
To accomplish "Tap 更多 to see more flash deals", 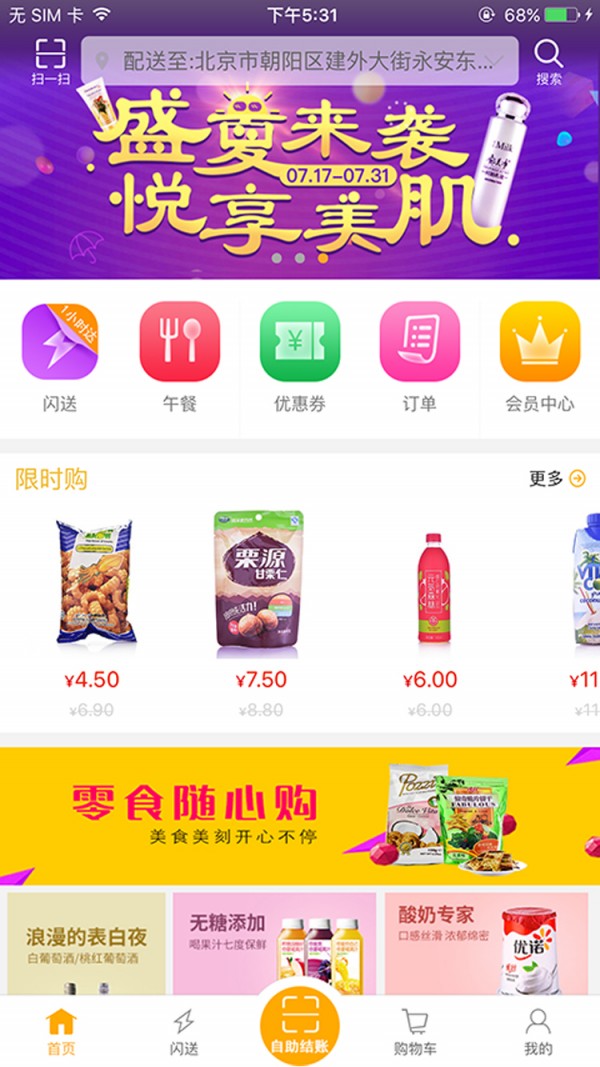I will tap(557, 479).
